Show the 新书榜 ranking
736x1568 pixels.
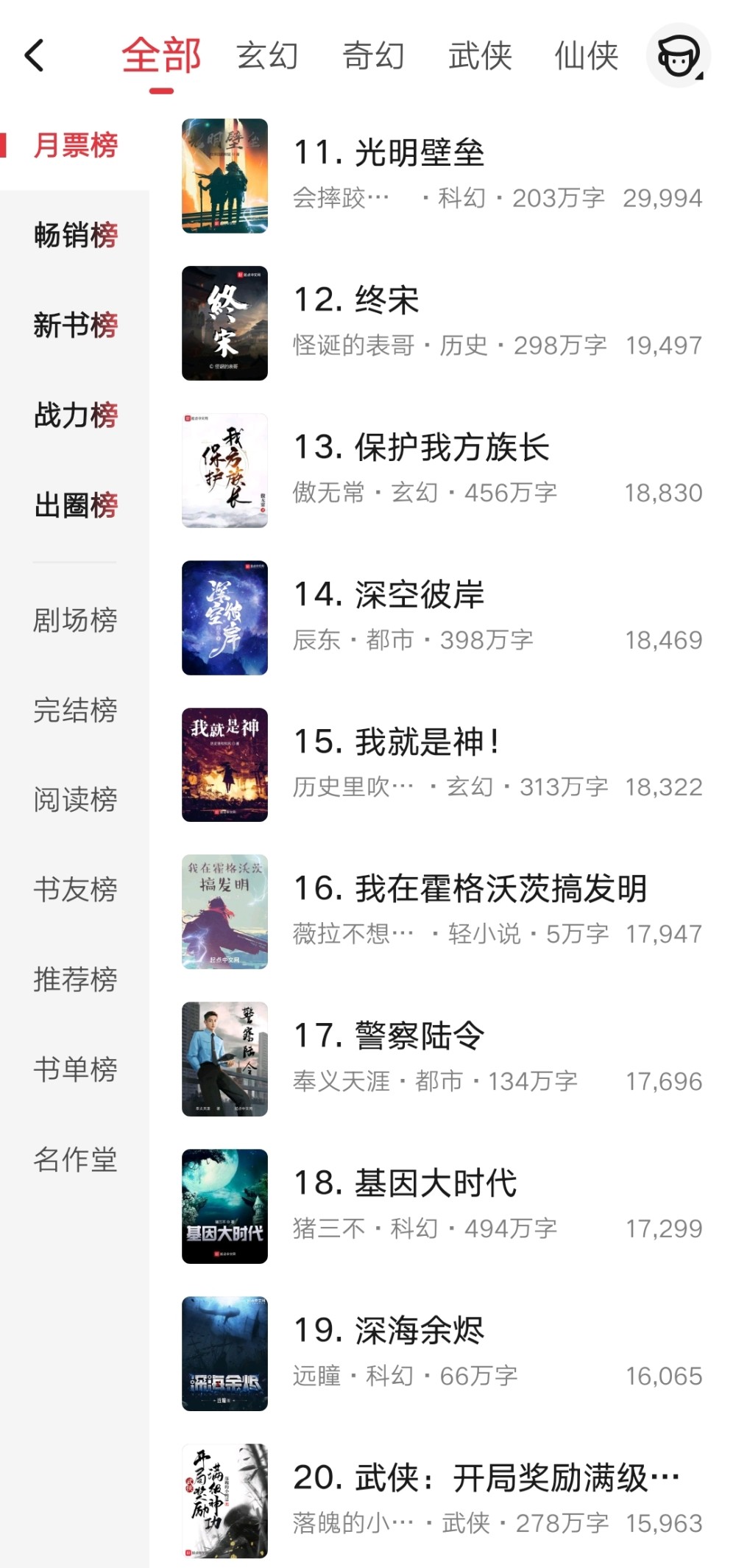click(x=75, y=325)
